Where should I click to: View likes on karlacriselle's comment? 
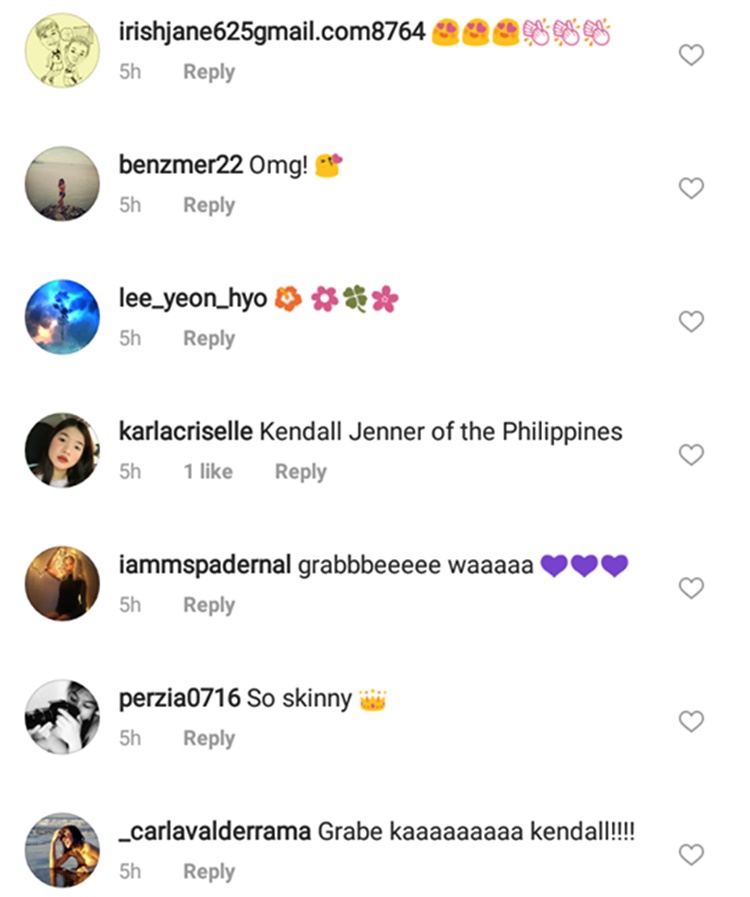click(x=207, y=472)
